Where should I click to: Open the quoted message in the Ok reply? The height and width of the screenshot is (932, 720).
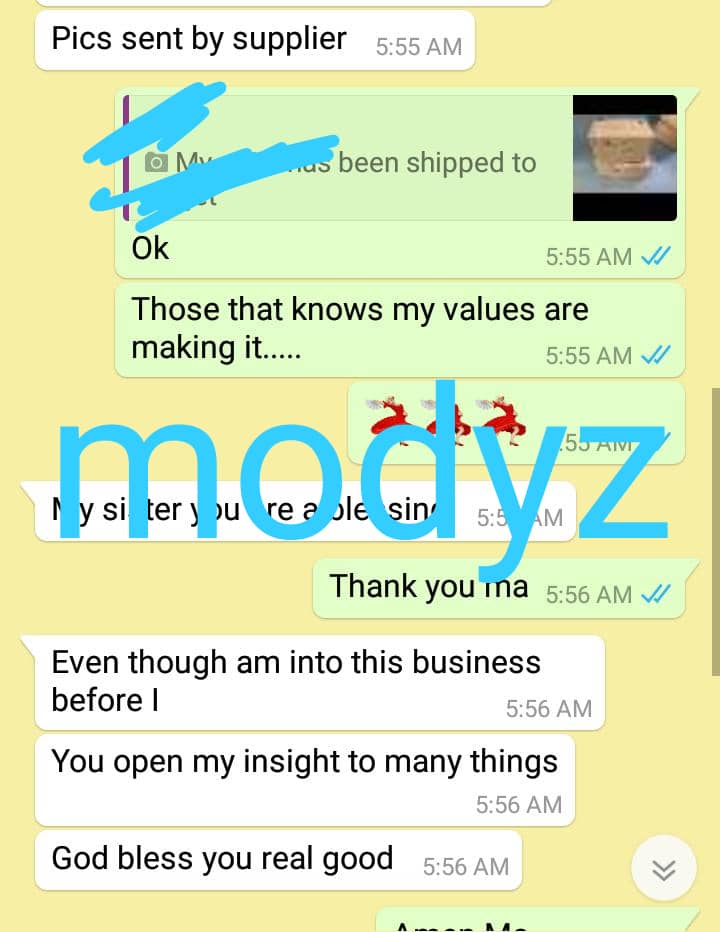tap(400, 160)
